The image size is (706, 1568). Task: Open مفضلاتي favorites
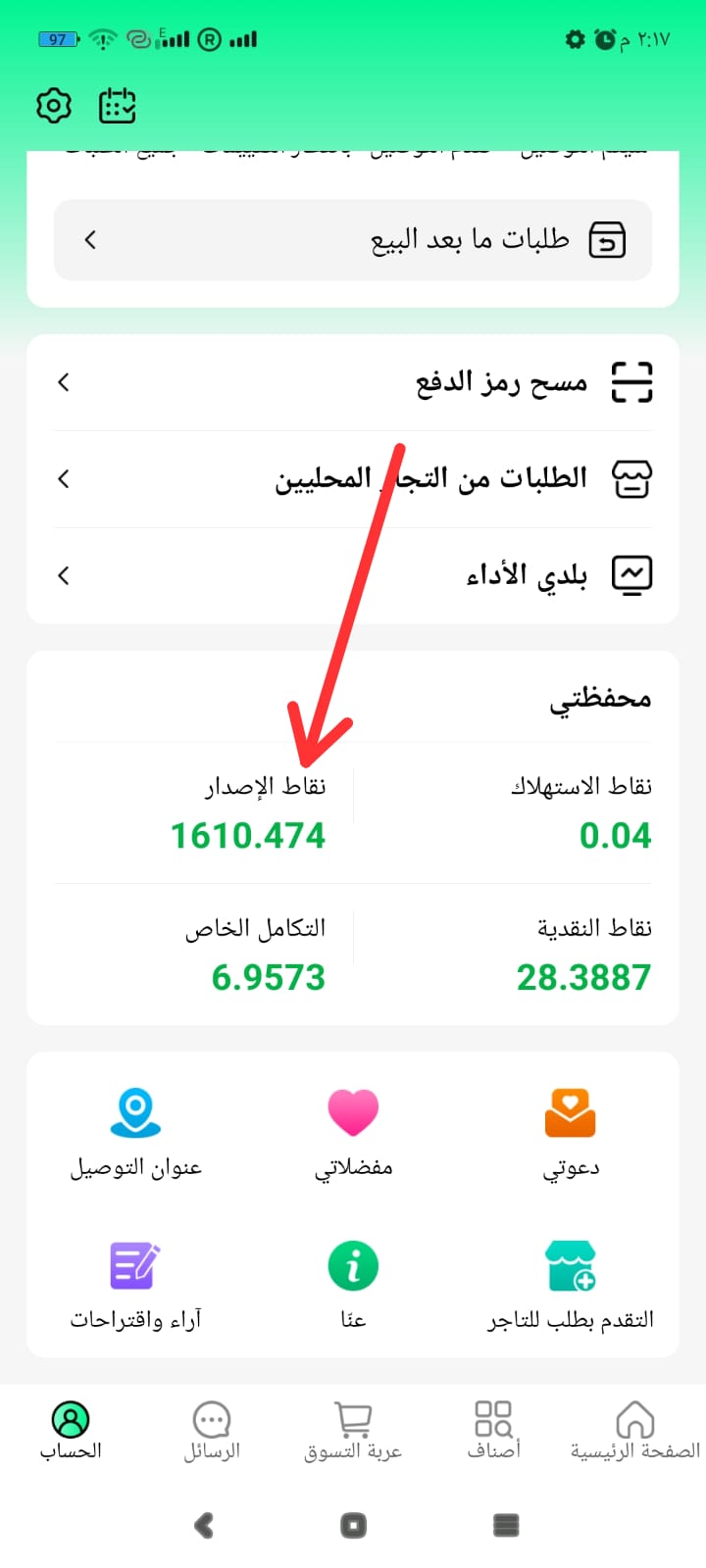(353, 1132)
